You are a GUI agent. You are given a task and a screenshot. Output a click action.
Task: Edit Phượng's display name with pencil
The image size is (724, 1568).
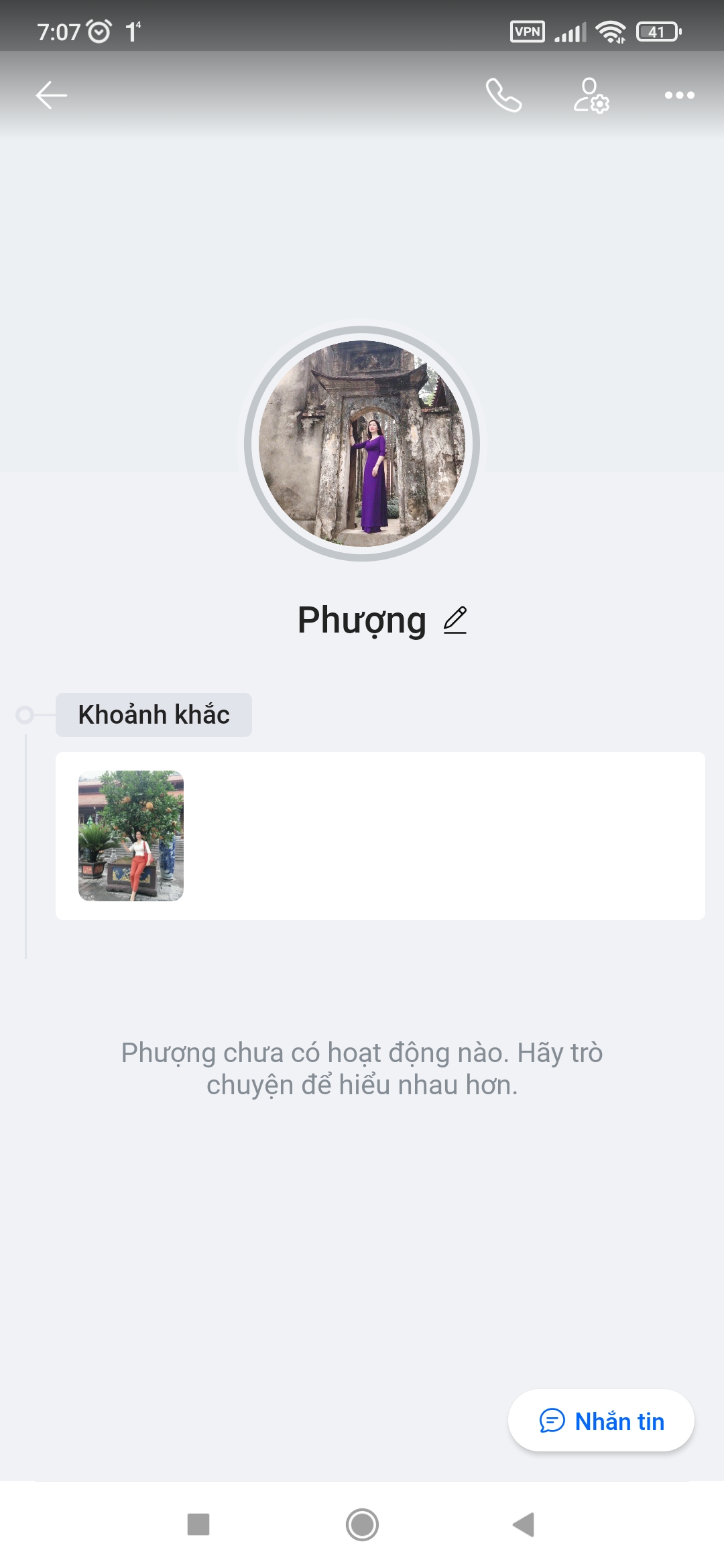pyautogui.click(x=455, y=620)
